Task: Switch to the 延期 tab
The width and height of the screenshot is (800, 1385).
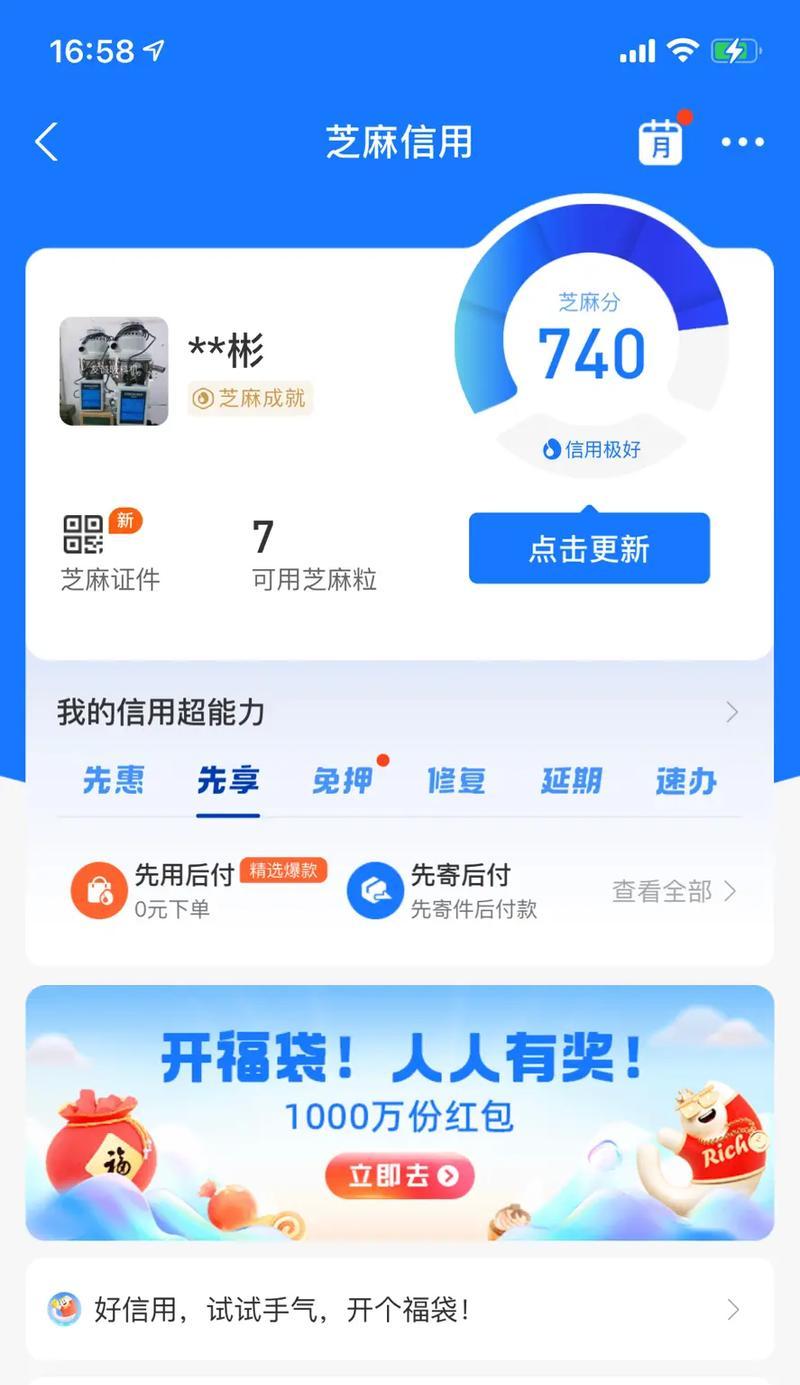Action: click(x=571, y=780)
